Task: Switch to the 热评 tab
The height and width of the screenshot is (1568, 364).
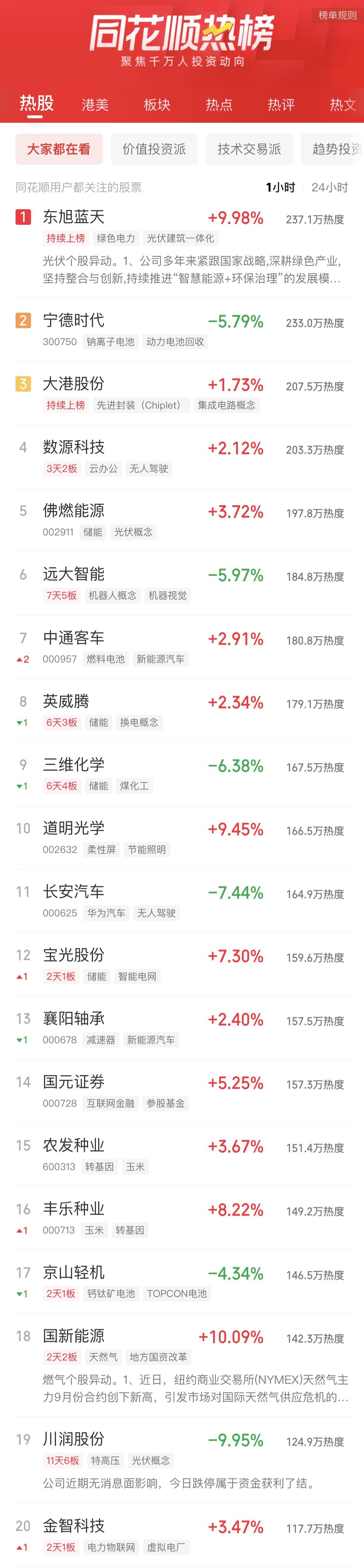Action: (x=281, y=105)
